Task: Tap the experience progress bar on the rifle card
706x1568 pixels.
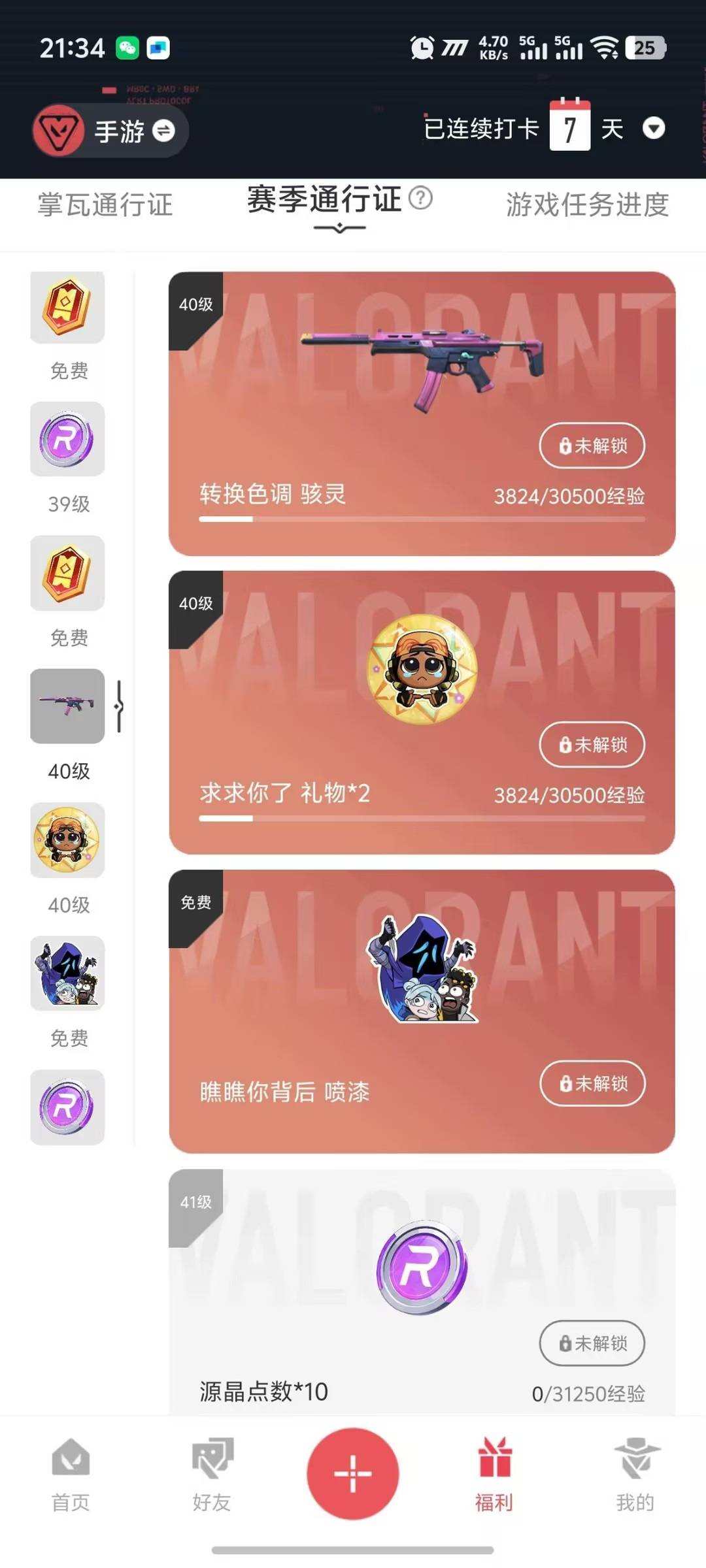Action: [421, 520]
